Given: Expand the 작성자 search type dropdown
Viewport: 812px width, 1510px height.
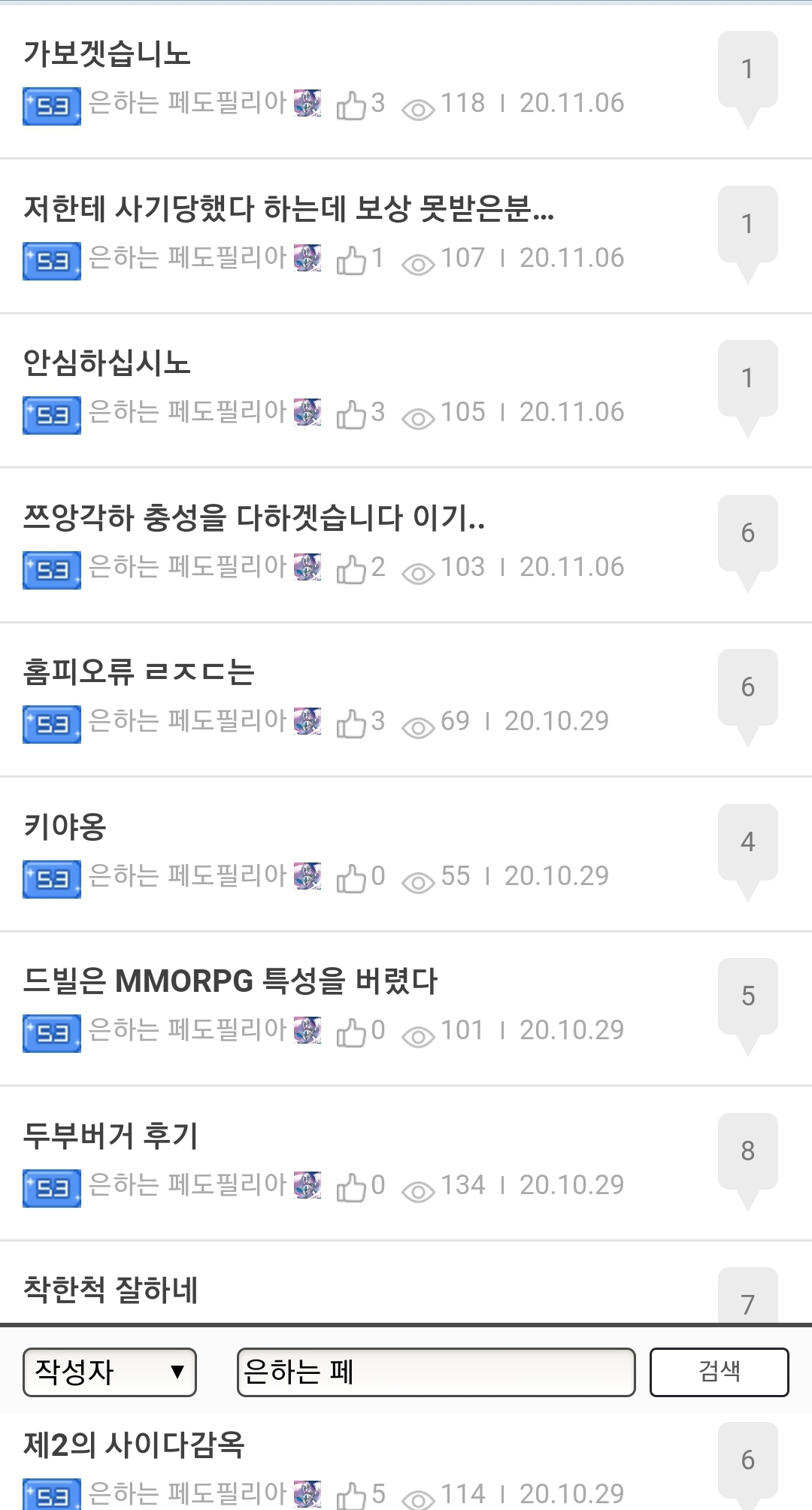Looking at the screenshot, I should pos(110,1372).
